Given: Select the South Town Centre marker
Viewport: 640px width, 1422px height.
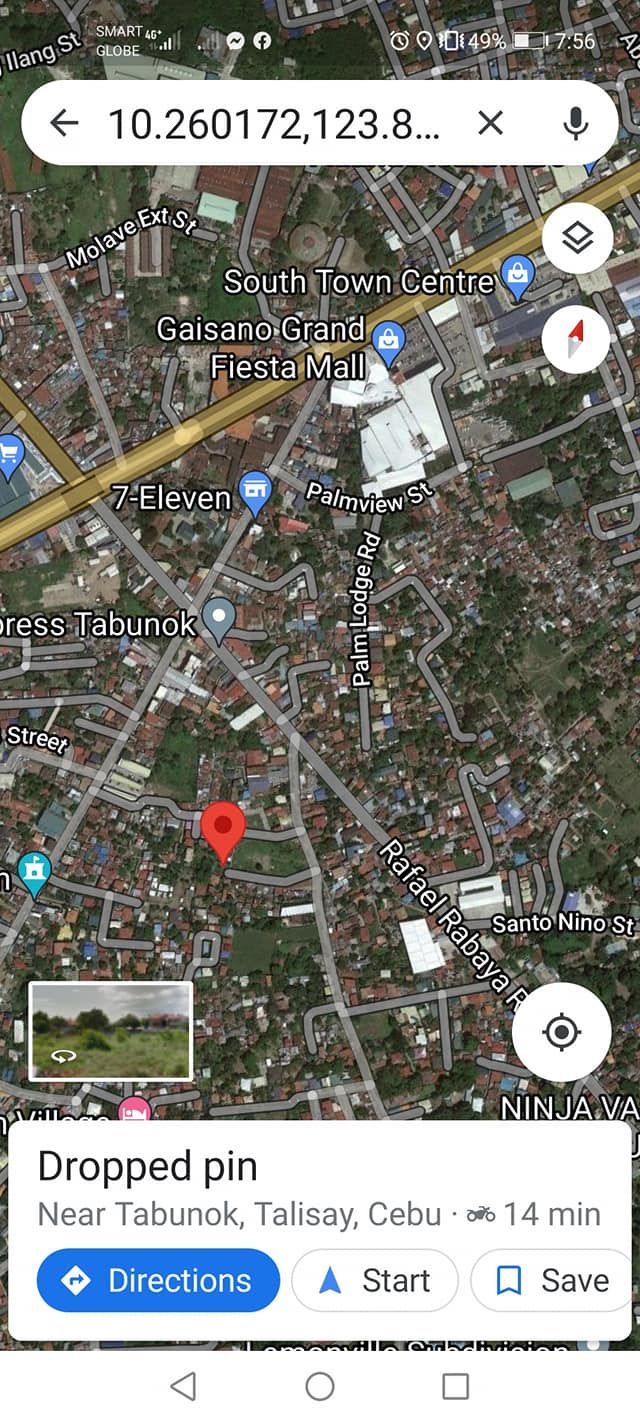Looking at the screenshot, I should [517, 279].
